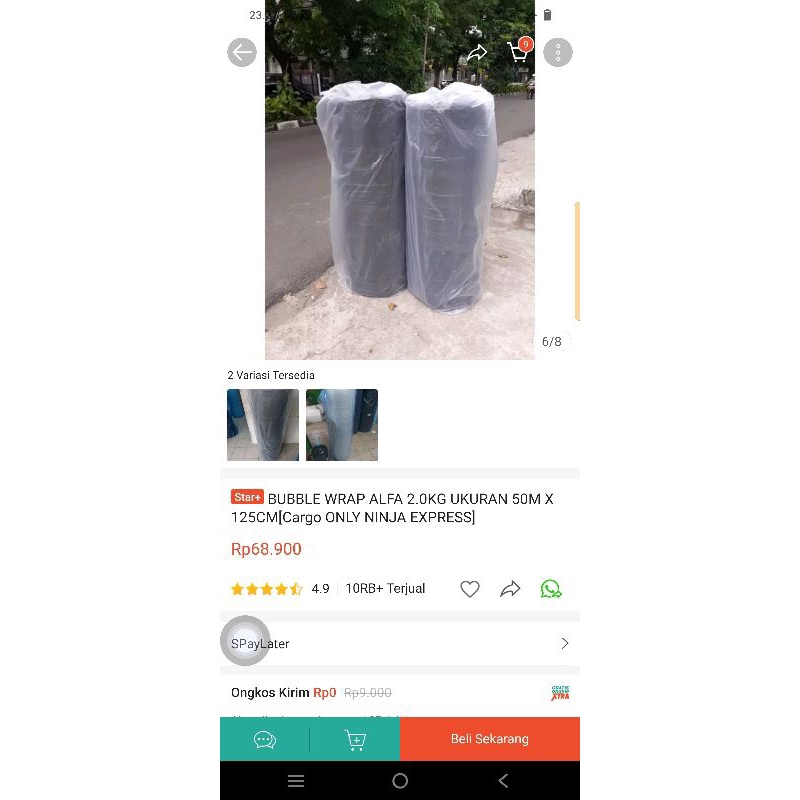Viewport: 800px width, 800px height.
Task: Open the three-dot overflow menu
Action: (x=558, y=53)
